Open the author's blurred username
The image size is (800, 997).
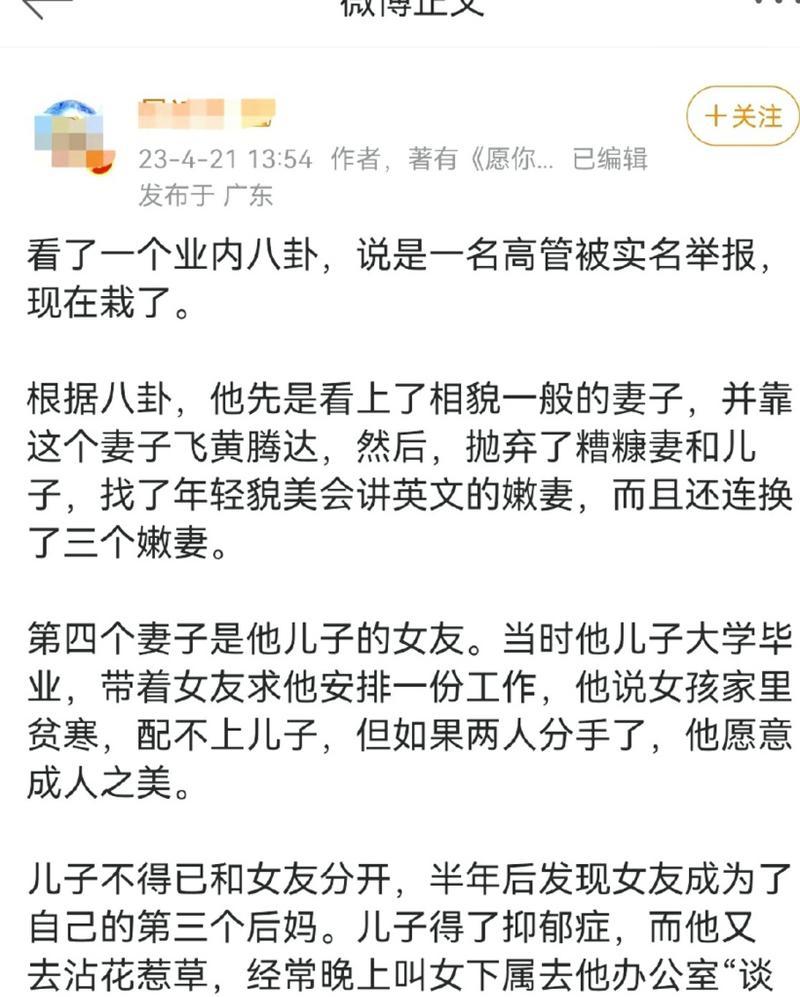point(205,113)
